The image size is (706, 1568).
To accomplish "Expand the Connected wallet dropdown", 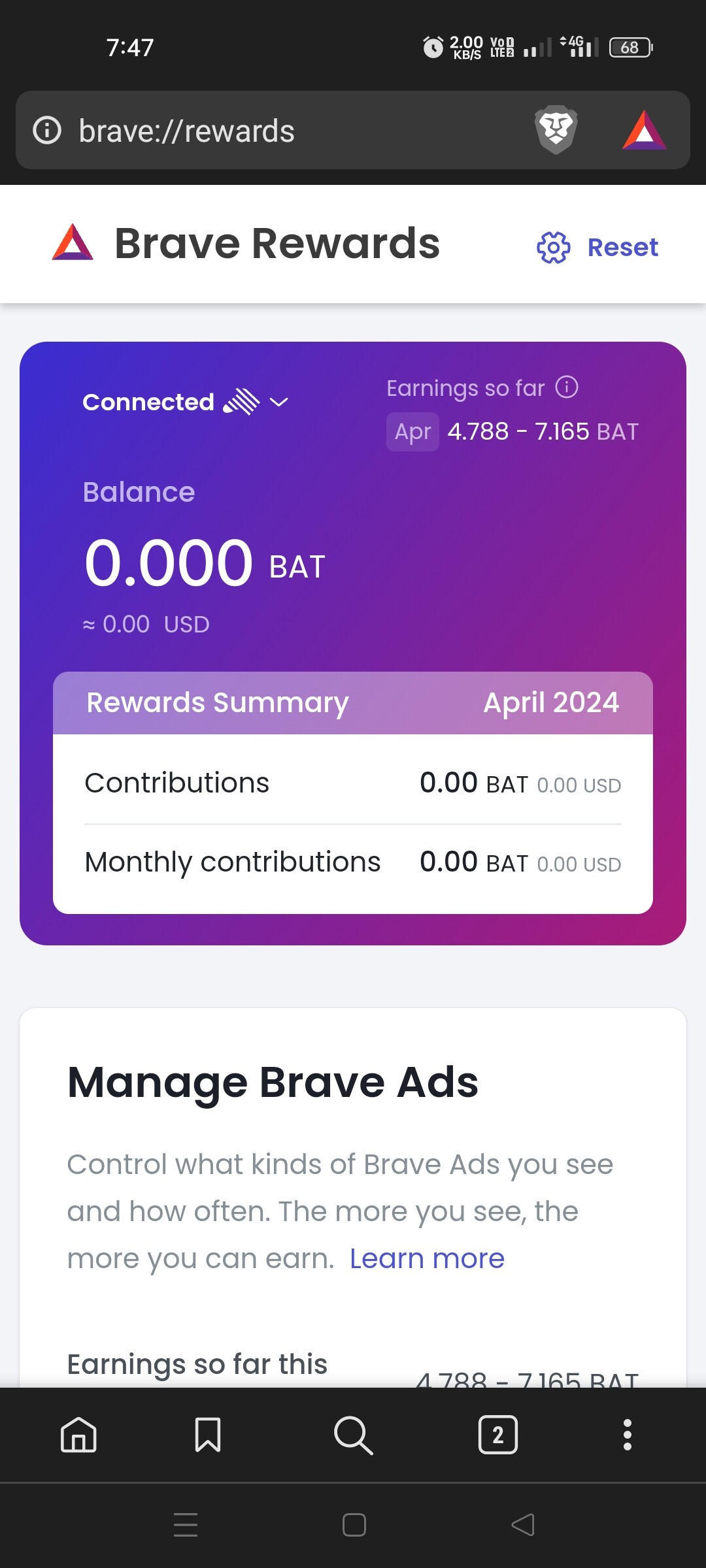I will 185,402.
